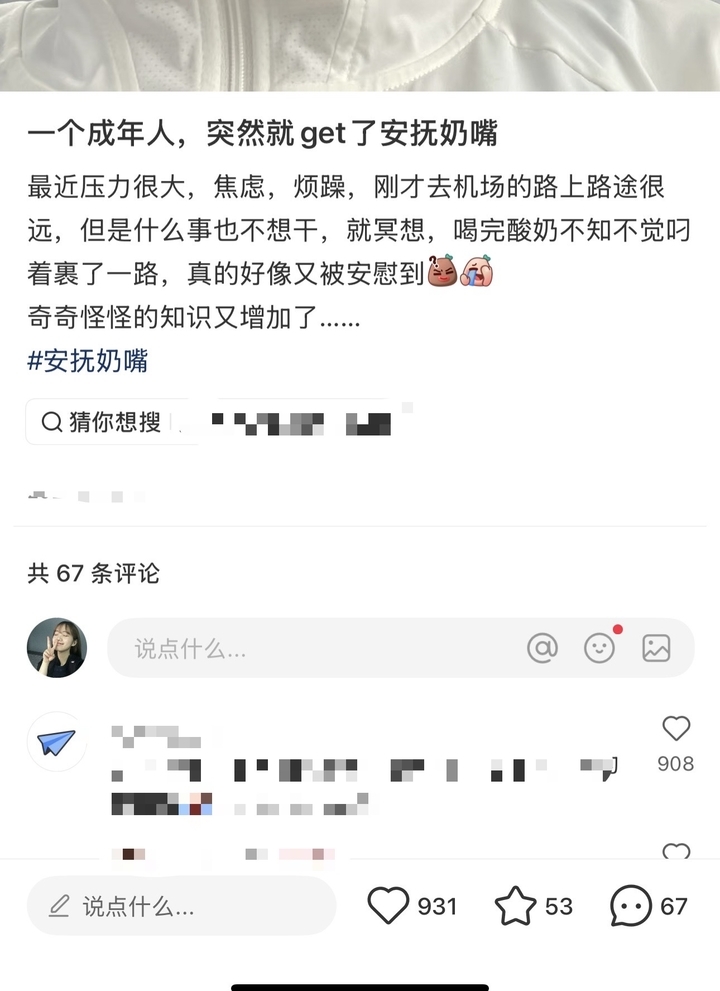720x991 pixels.
Task: Tap the bottom 说点什么 comment field
Action: [x=180, y=906]
